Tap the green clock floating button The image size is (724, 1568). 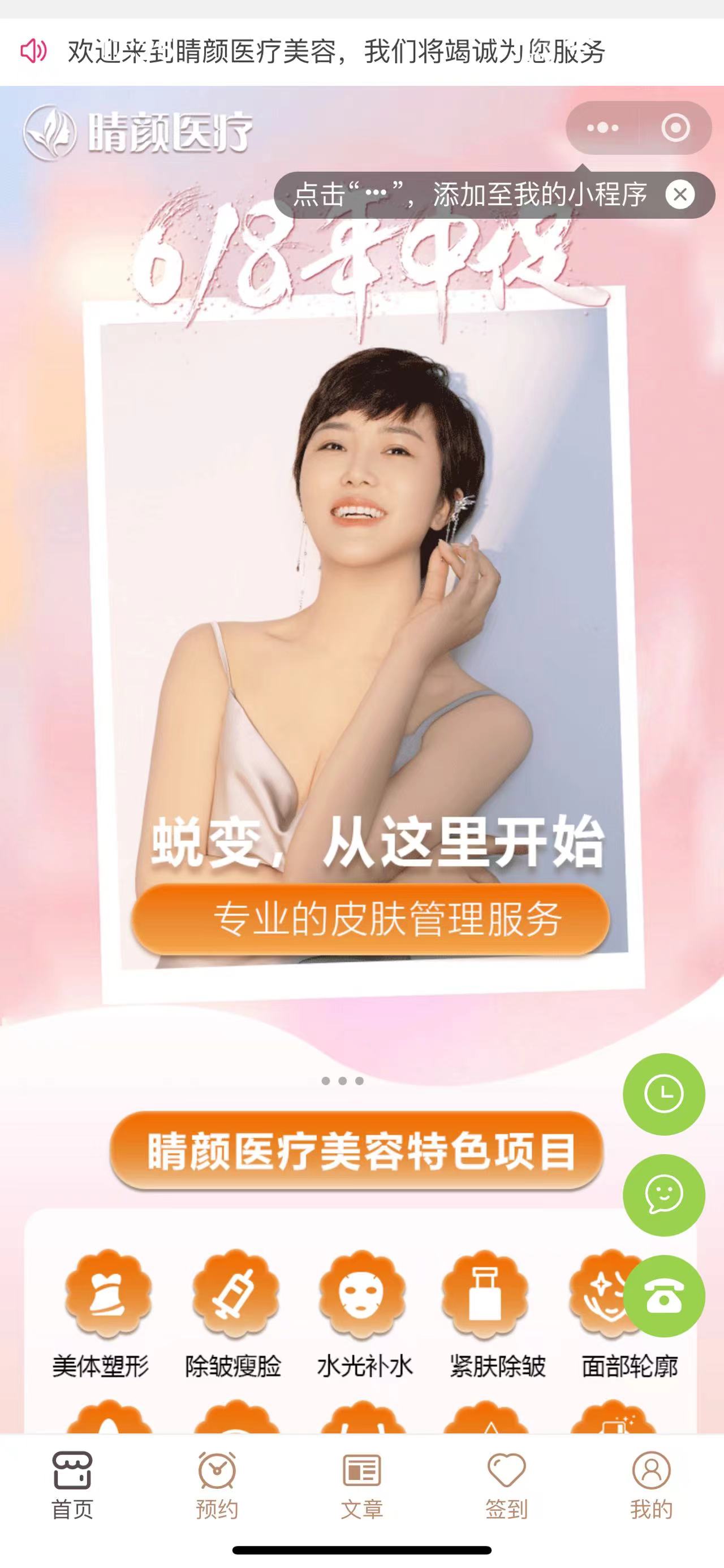(663, 1094)
